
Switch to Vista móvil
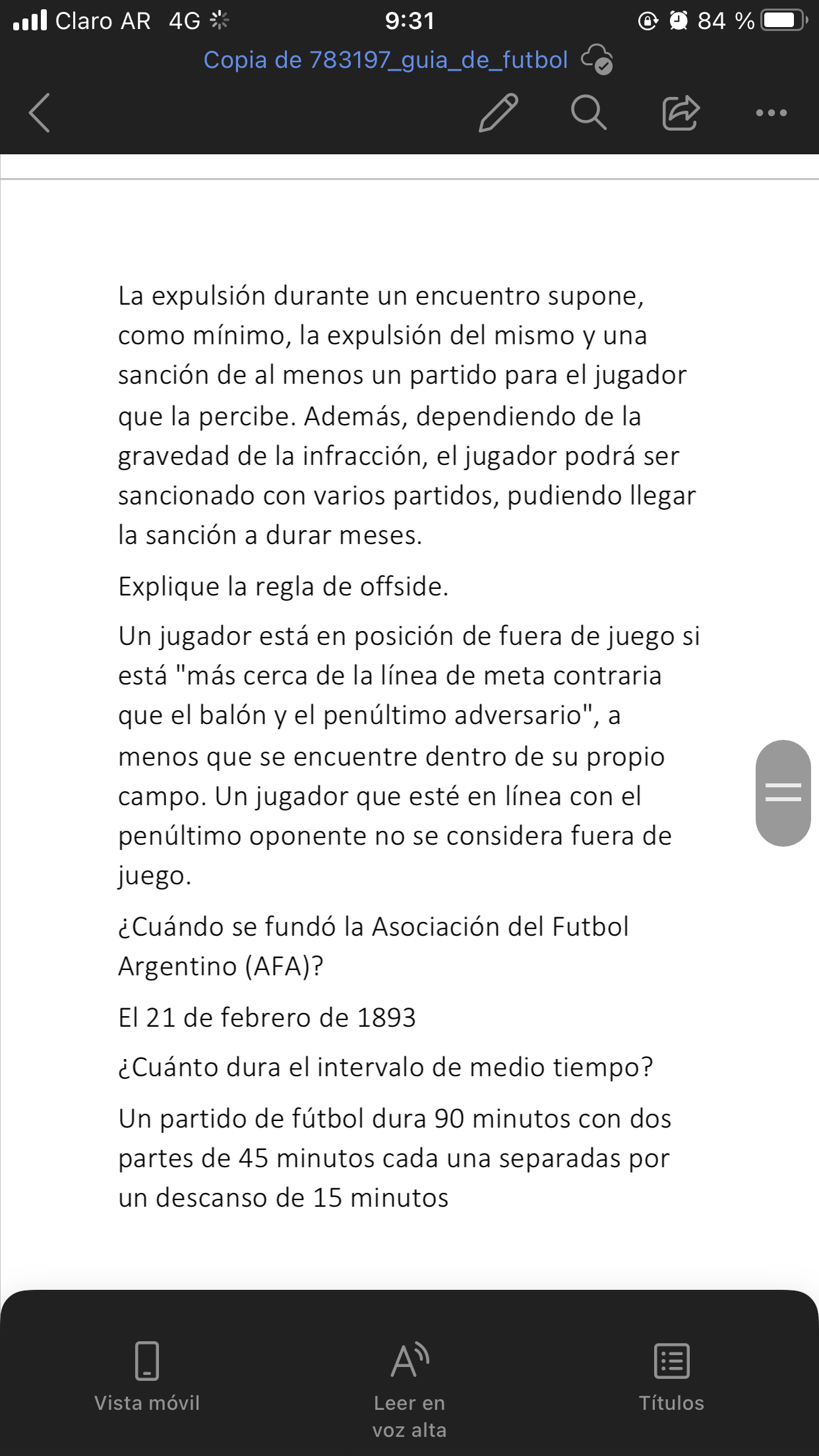point(146,1375)
